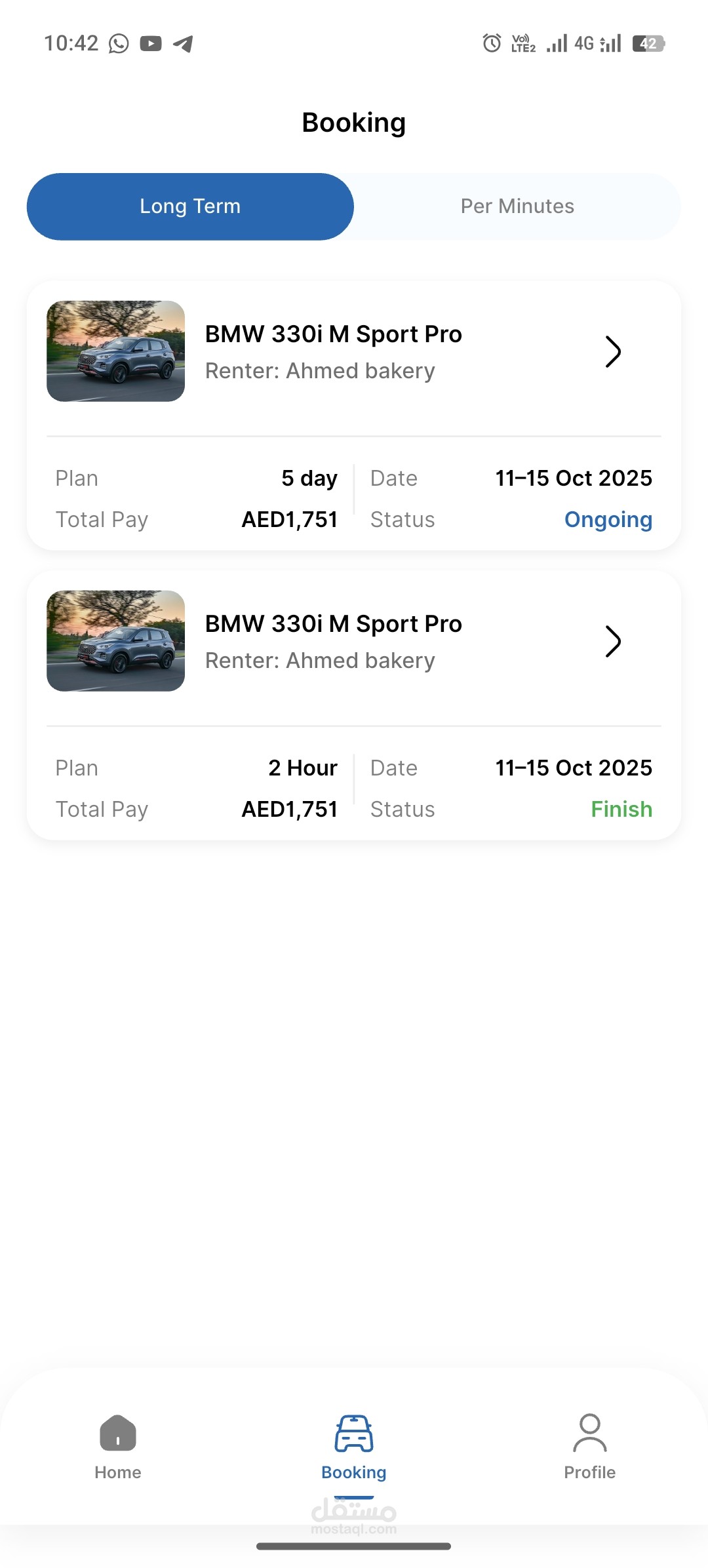The width and height of the screenshot is (708, 1568).
Task: Go to the Home tab
Action: [118, 1446]
